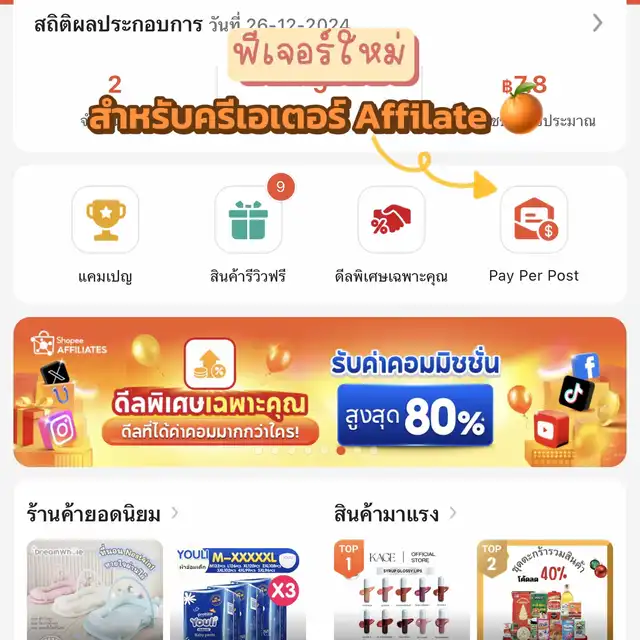This screenshot has height=640, width=640.
Task: Open the TOP 2 product bundle card
Action: [545, 590]
